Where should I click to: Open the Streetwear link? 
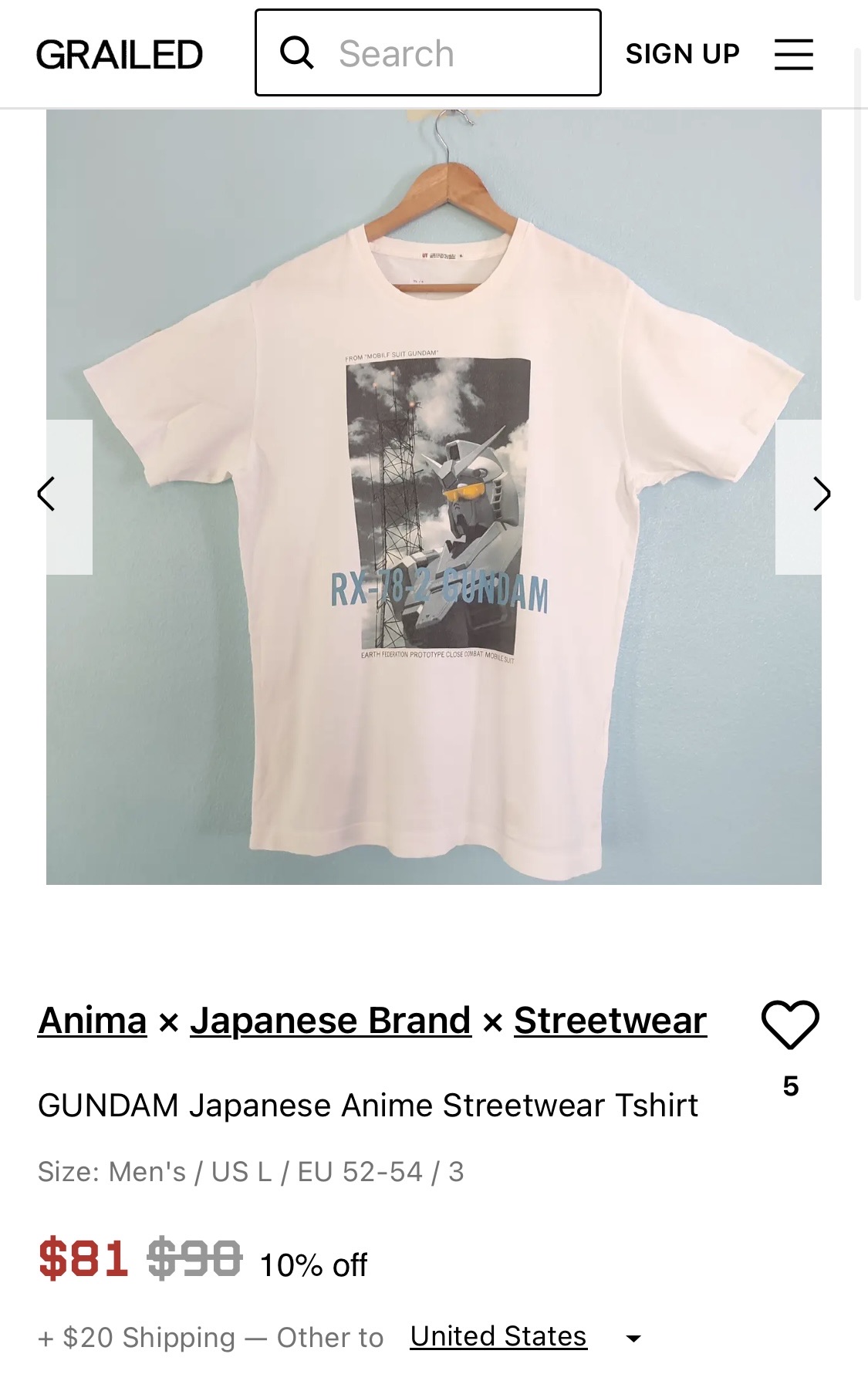coord(610,1021)
